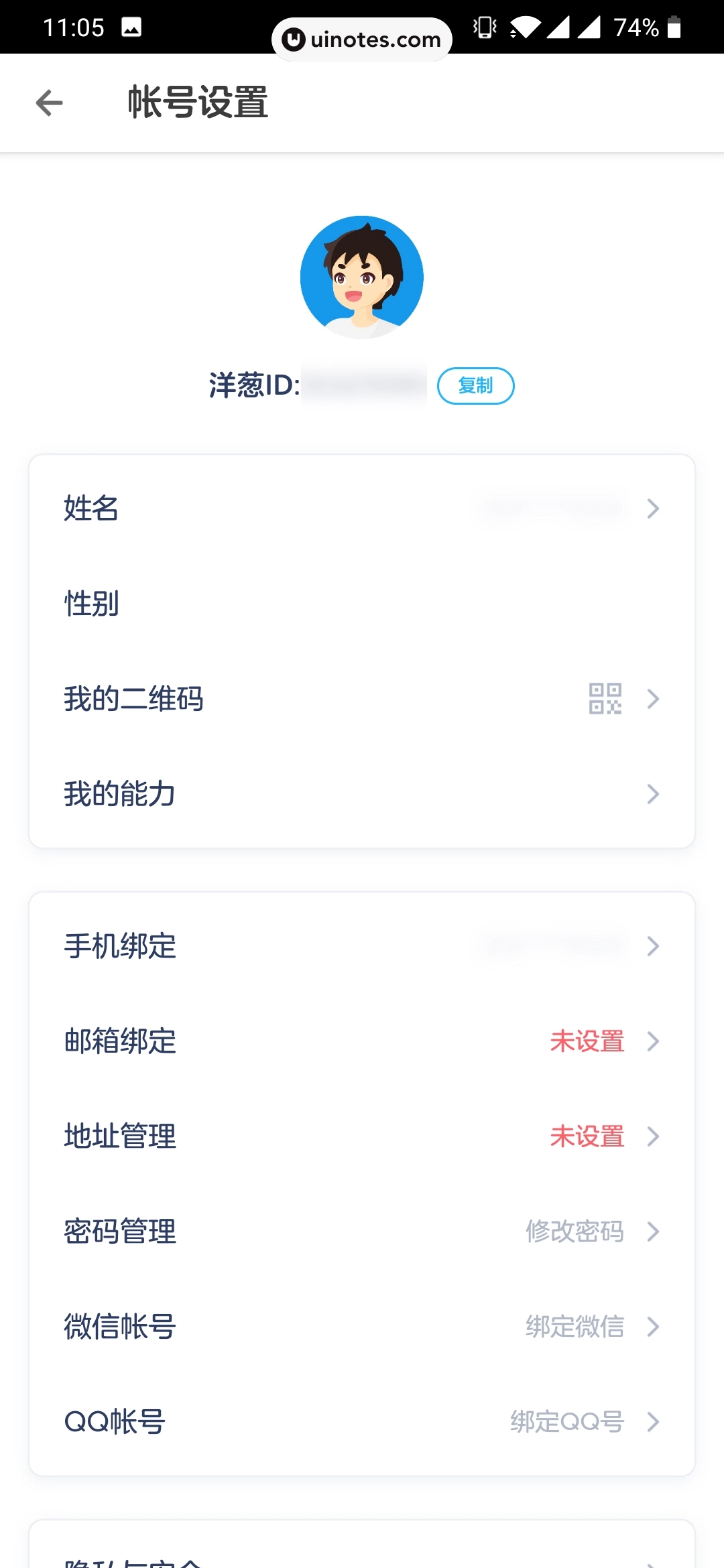Tap 未设置 next to 地址管理
This screenshot has width=724, height=1568.
click(587, 1136)
